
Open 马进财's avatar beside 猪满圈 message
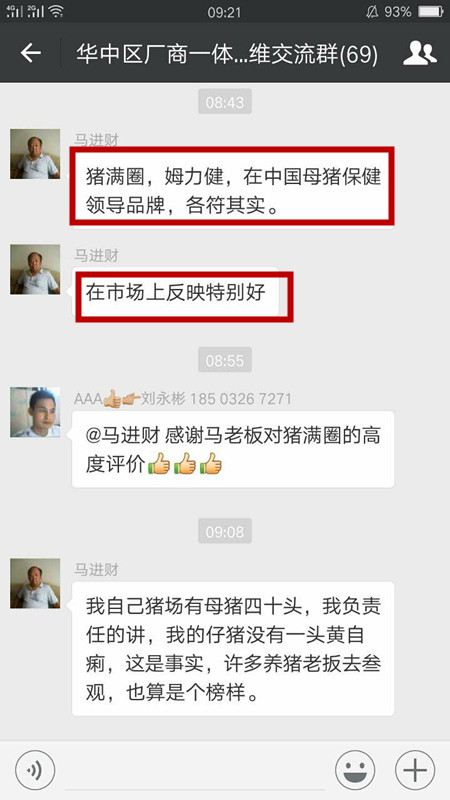(x=35, y=154)
